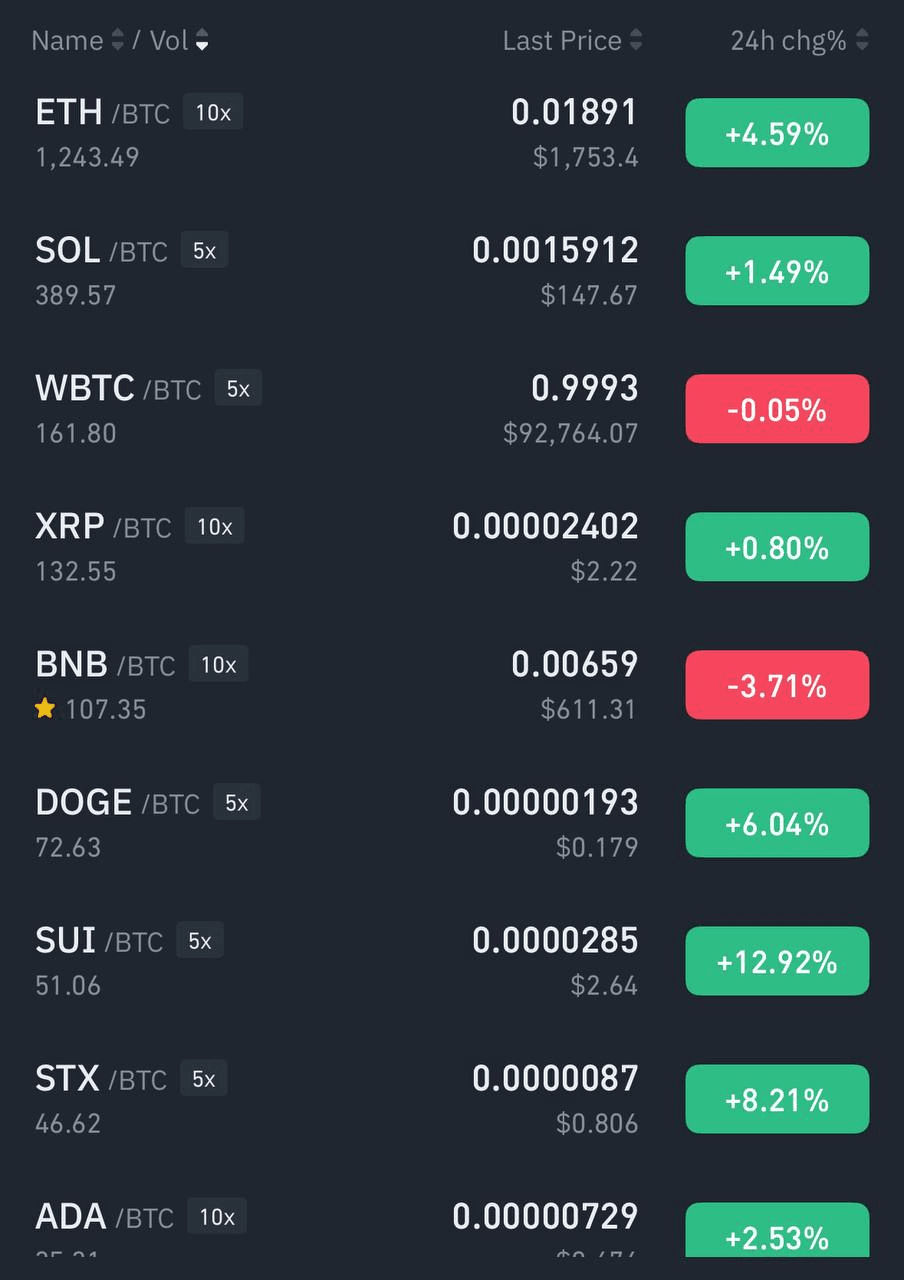Image resolution: width=904 pixels, height=1280 pixels.
Task: Click the red -3.71% button on BNB
Action: pos(777,685)
